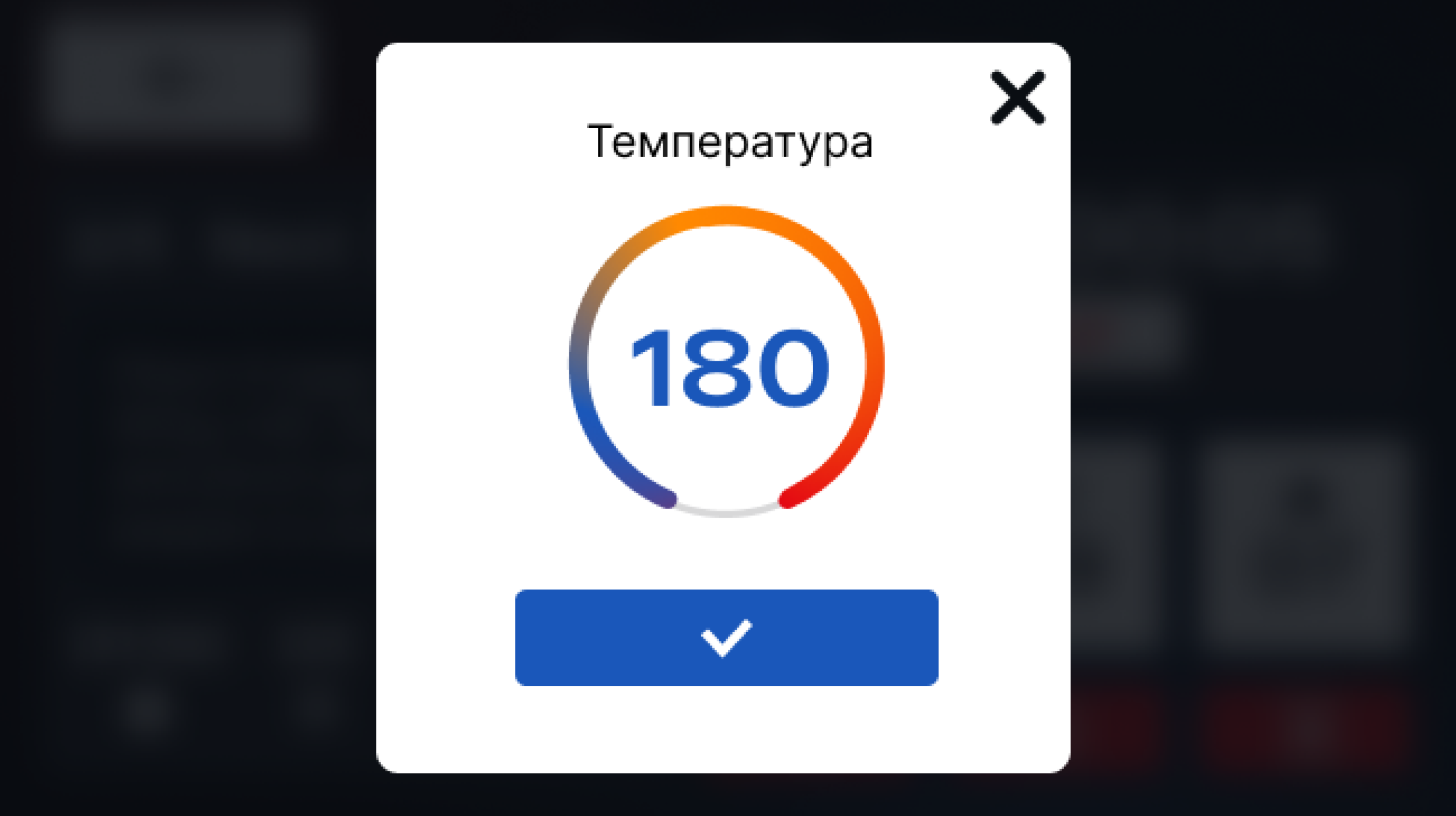Close the Температура dialog
1456x816 pixels.
(x=1017, y=97)
